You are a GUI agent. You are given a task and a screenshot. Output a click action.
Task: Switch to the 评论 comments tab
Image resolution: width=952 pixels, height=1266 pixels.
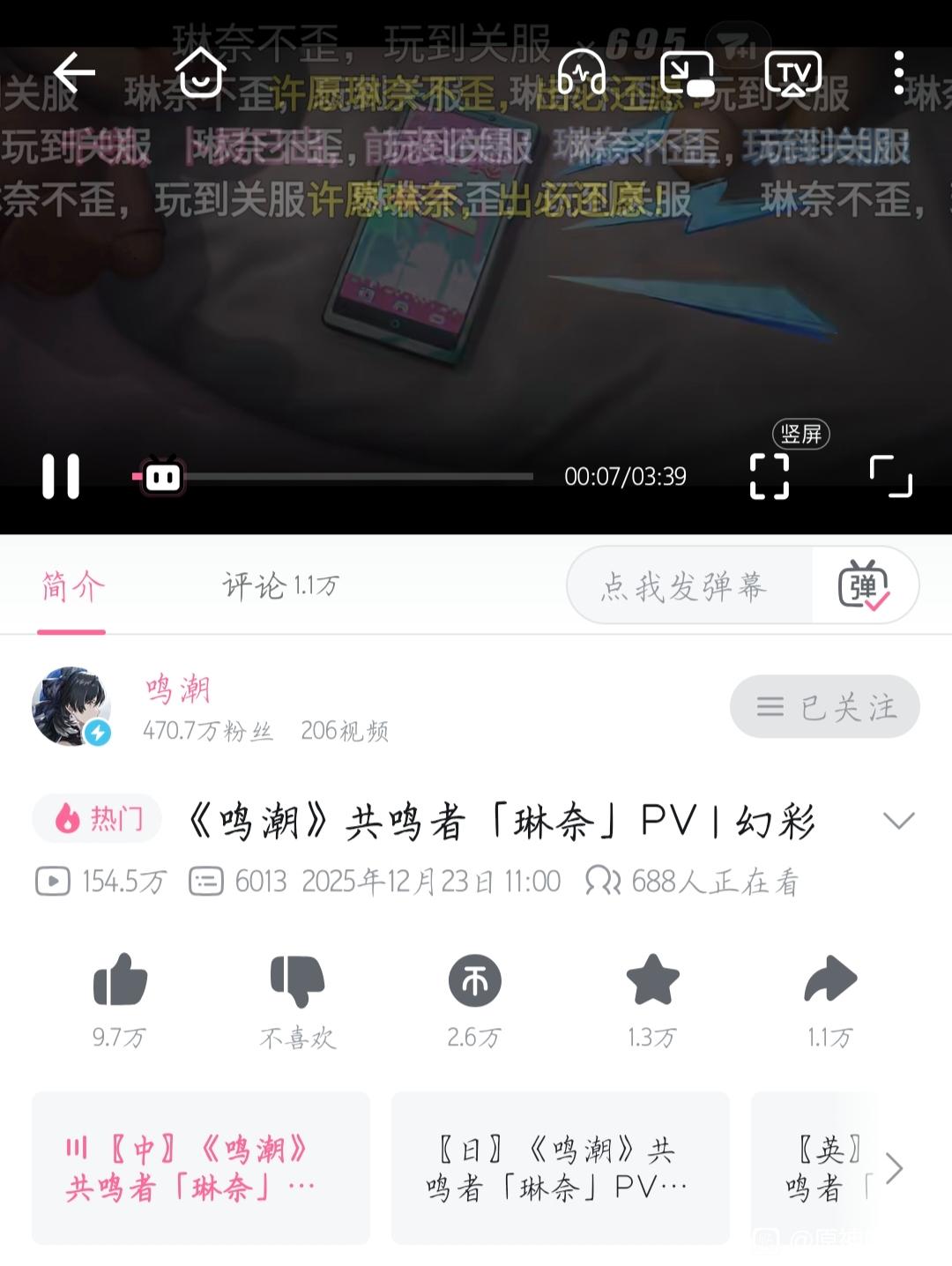coord(279,585)
